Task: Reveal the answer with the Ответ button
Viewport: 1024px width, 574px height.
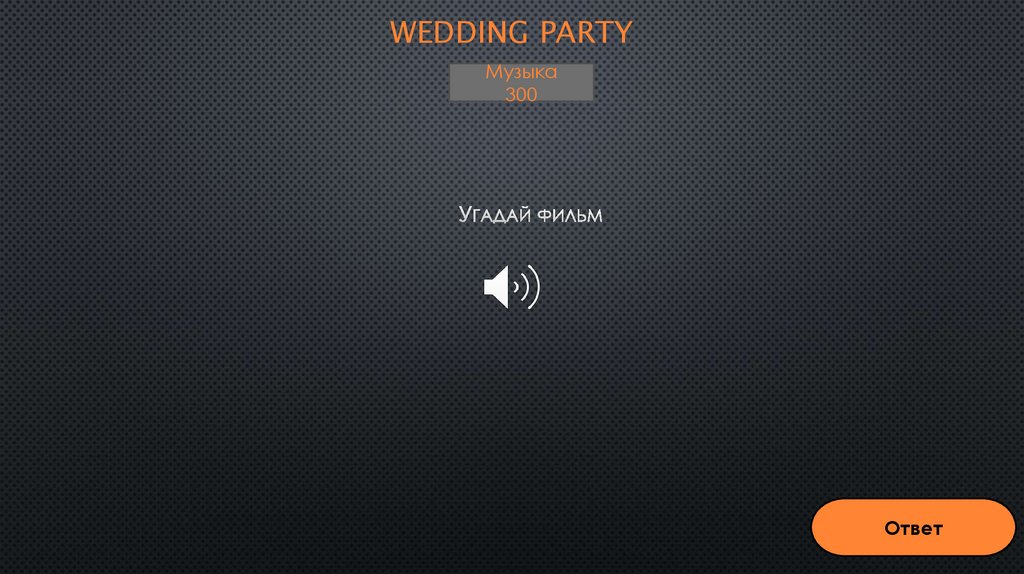Action: tap(912, 527)
